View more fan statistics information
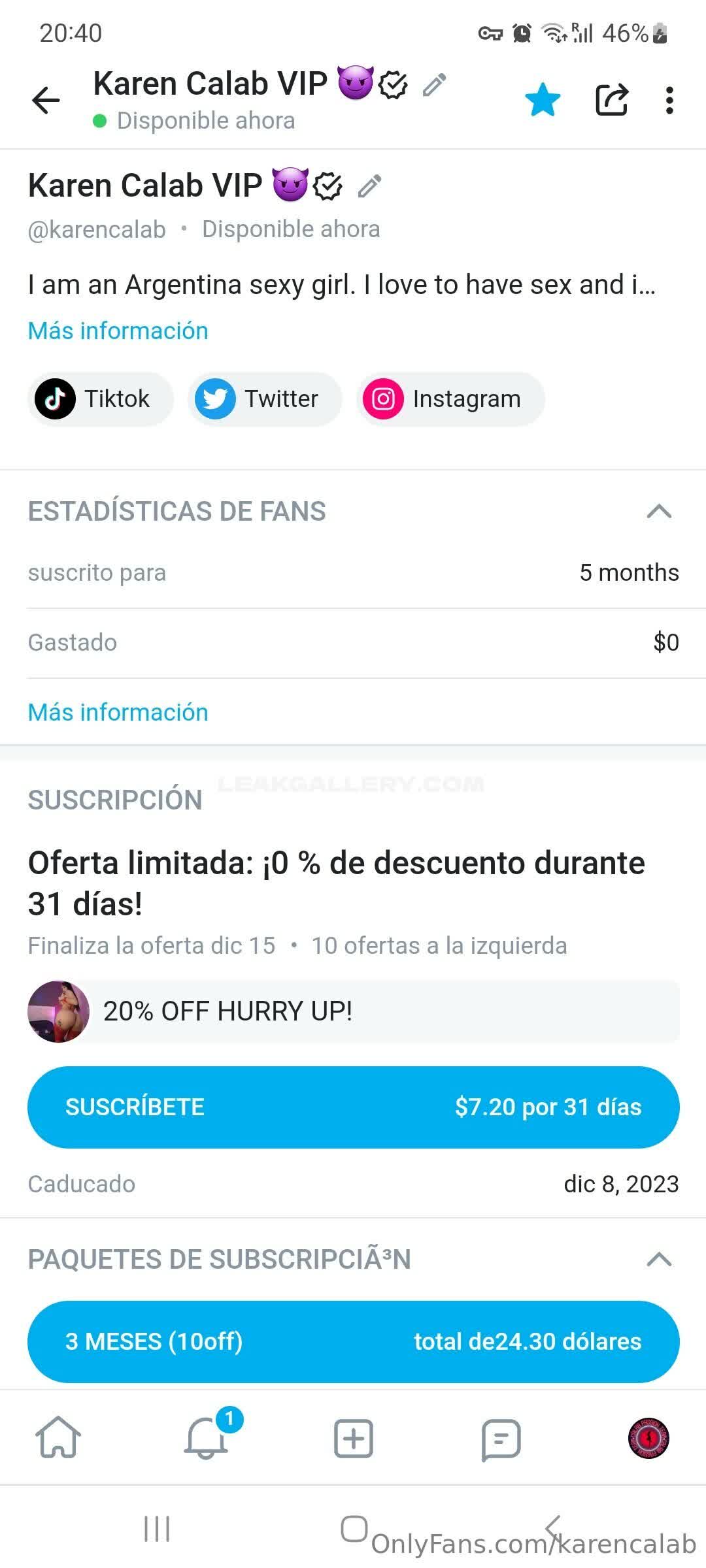Screen dimensions: 706x1568 click(118, 712)
